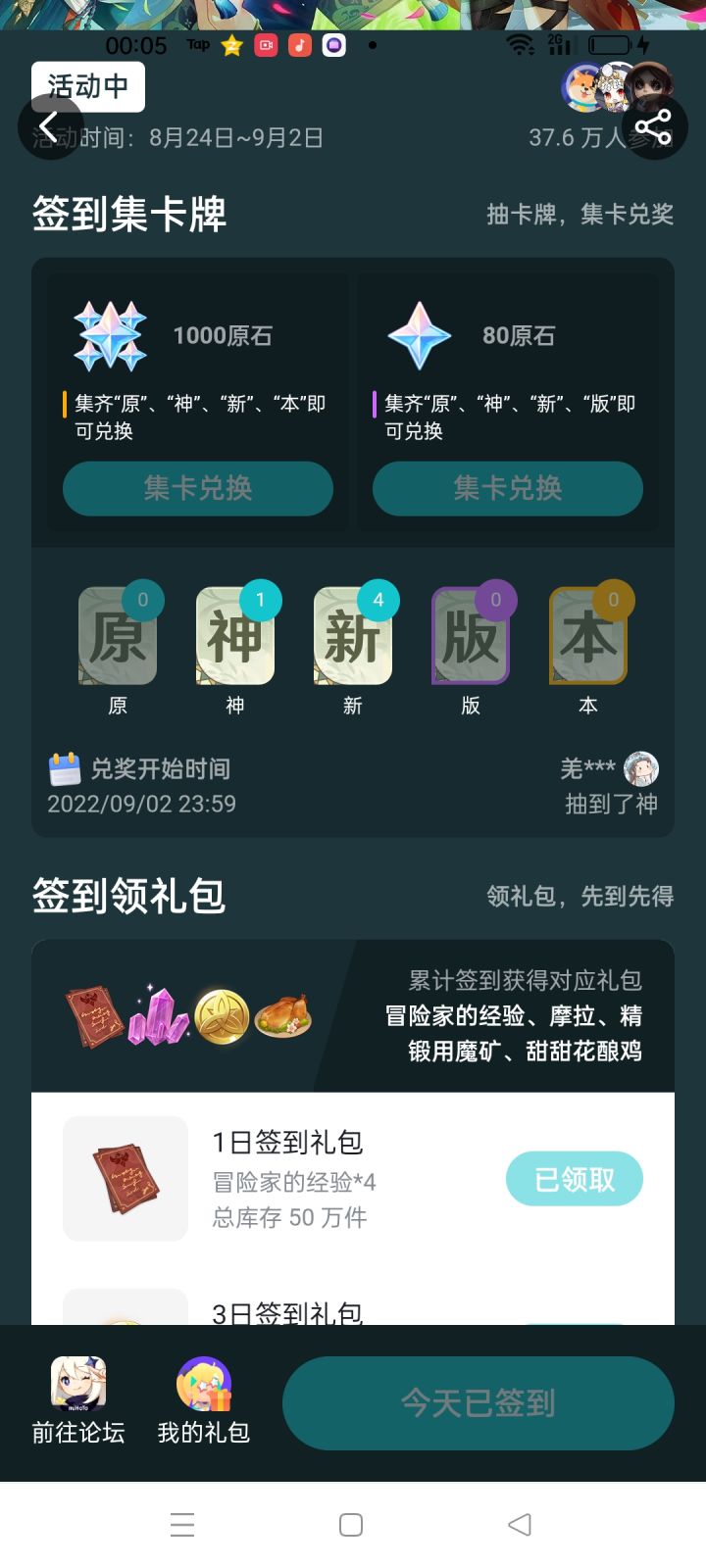Viewport: 706px width, 1568px height.
Task: Select the 原 card with 0 count
Action: pyautogui.click(x=117, y=635)
